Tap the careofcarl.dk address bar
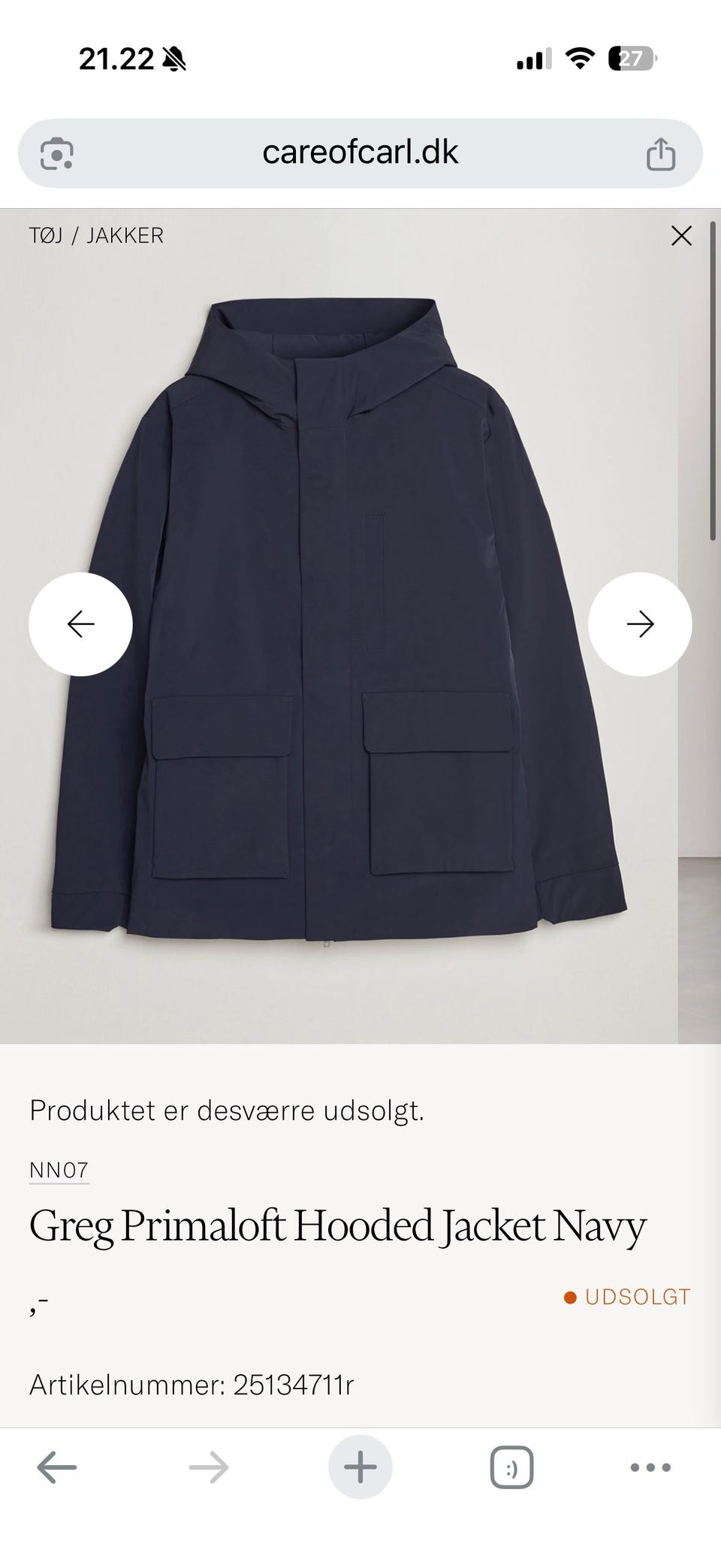 tap(360, 153)
